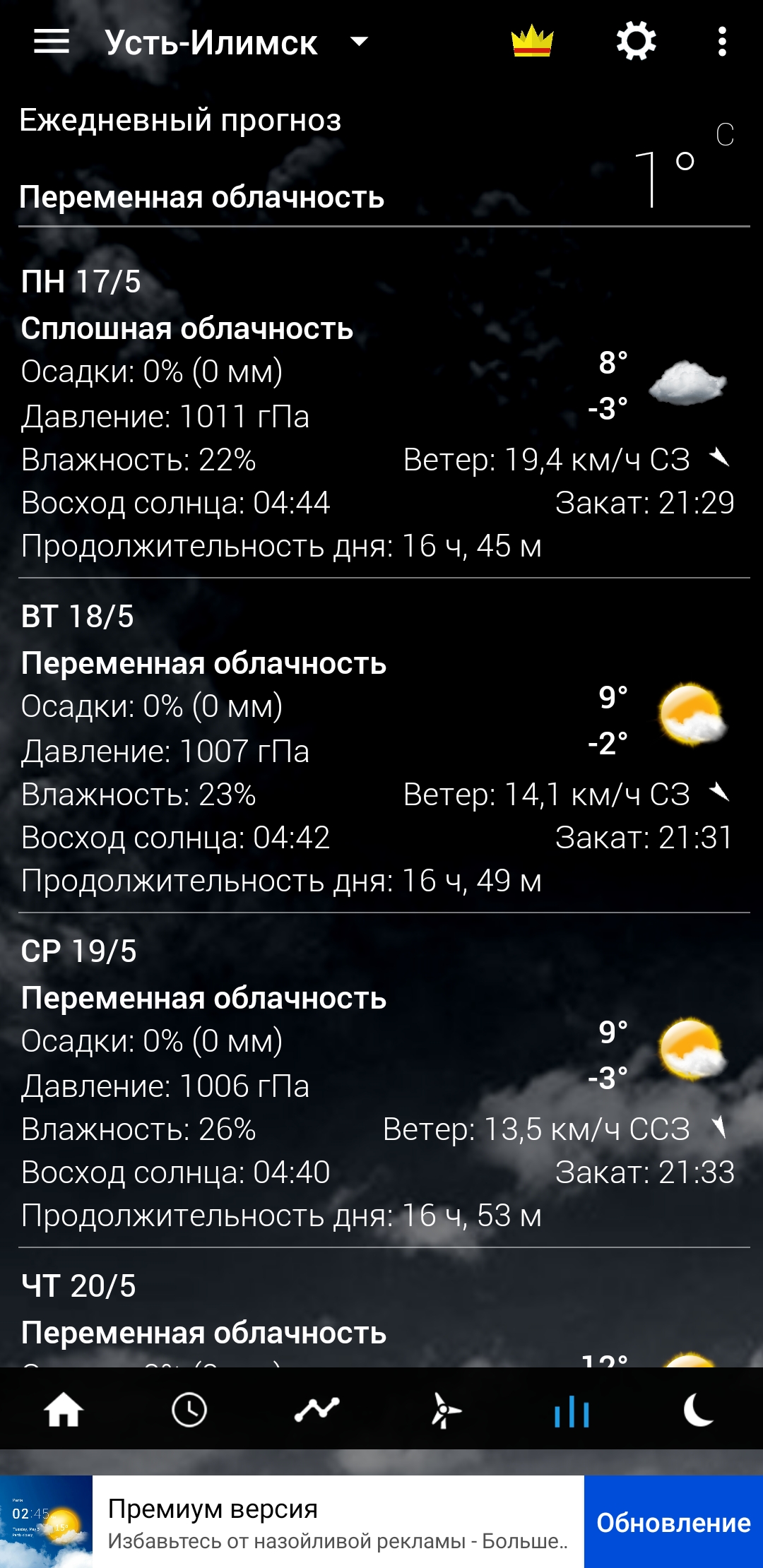Select the daily forecast bars tab

(x=572, y=1410)
